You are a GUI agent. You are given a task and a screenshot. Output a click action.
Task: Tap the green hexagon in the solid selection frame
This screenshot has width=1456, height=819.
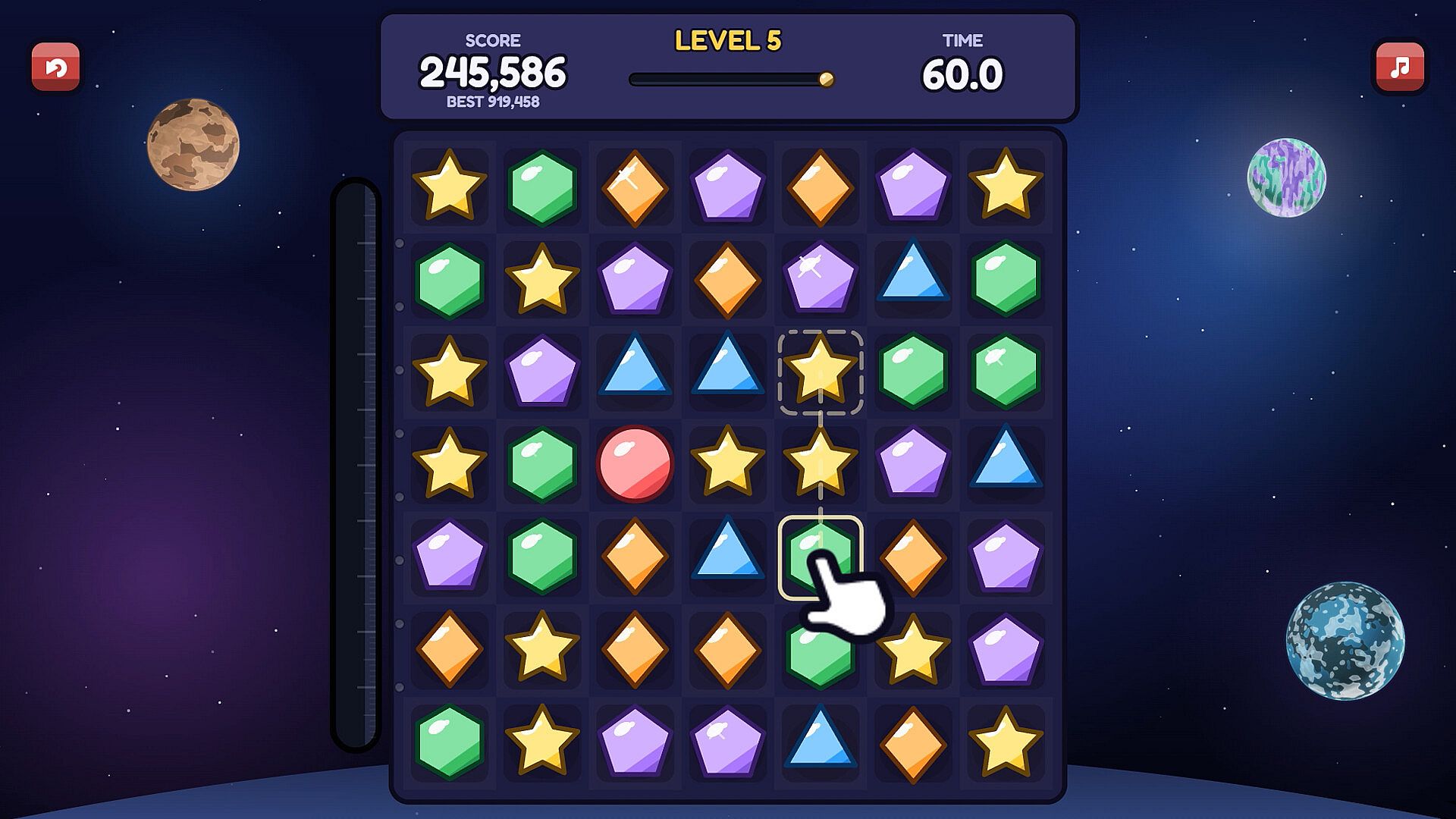[x=820, y=557]
